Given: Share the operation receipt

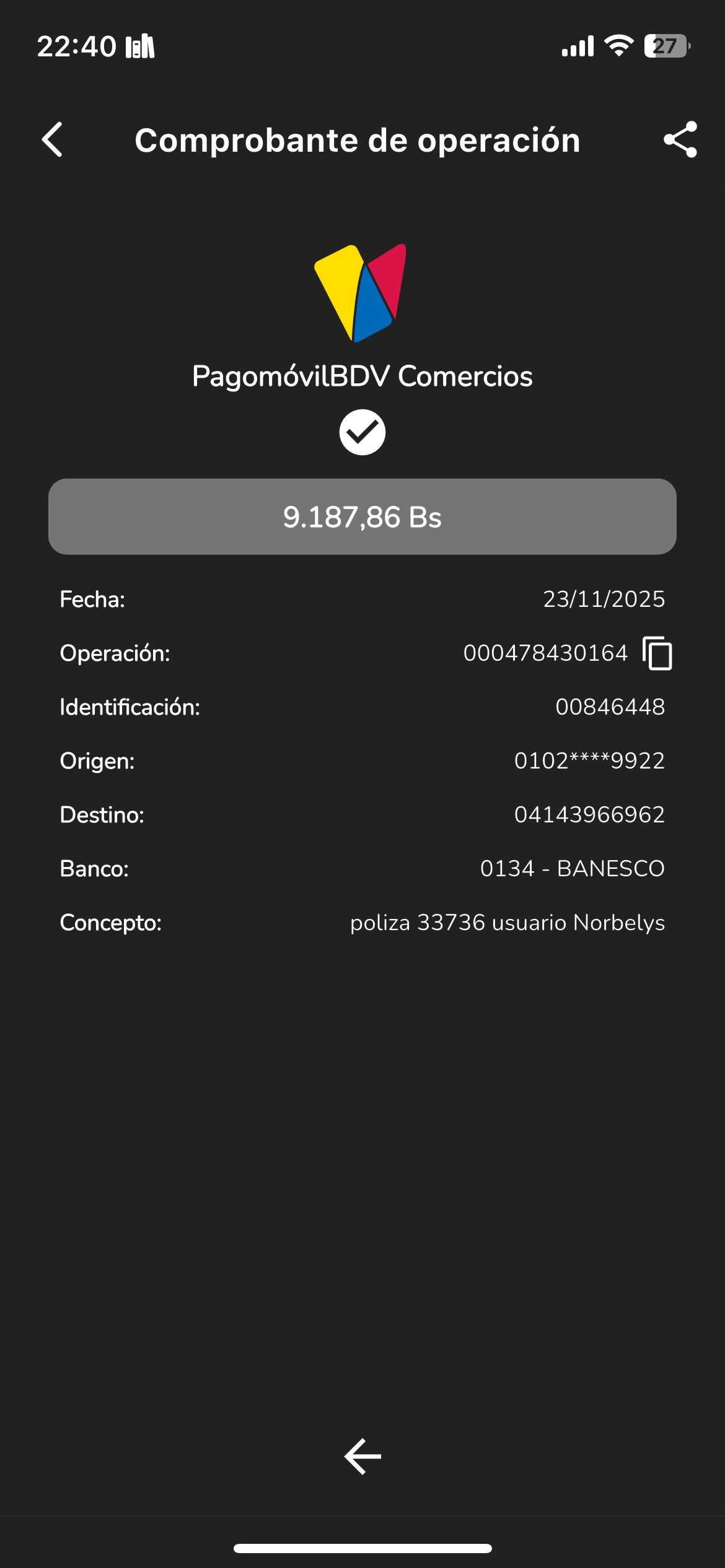Looking at the screenshot, I should [680, 139].
